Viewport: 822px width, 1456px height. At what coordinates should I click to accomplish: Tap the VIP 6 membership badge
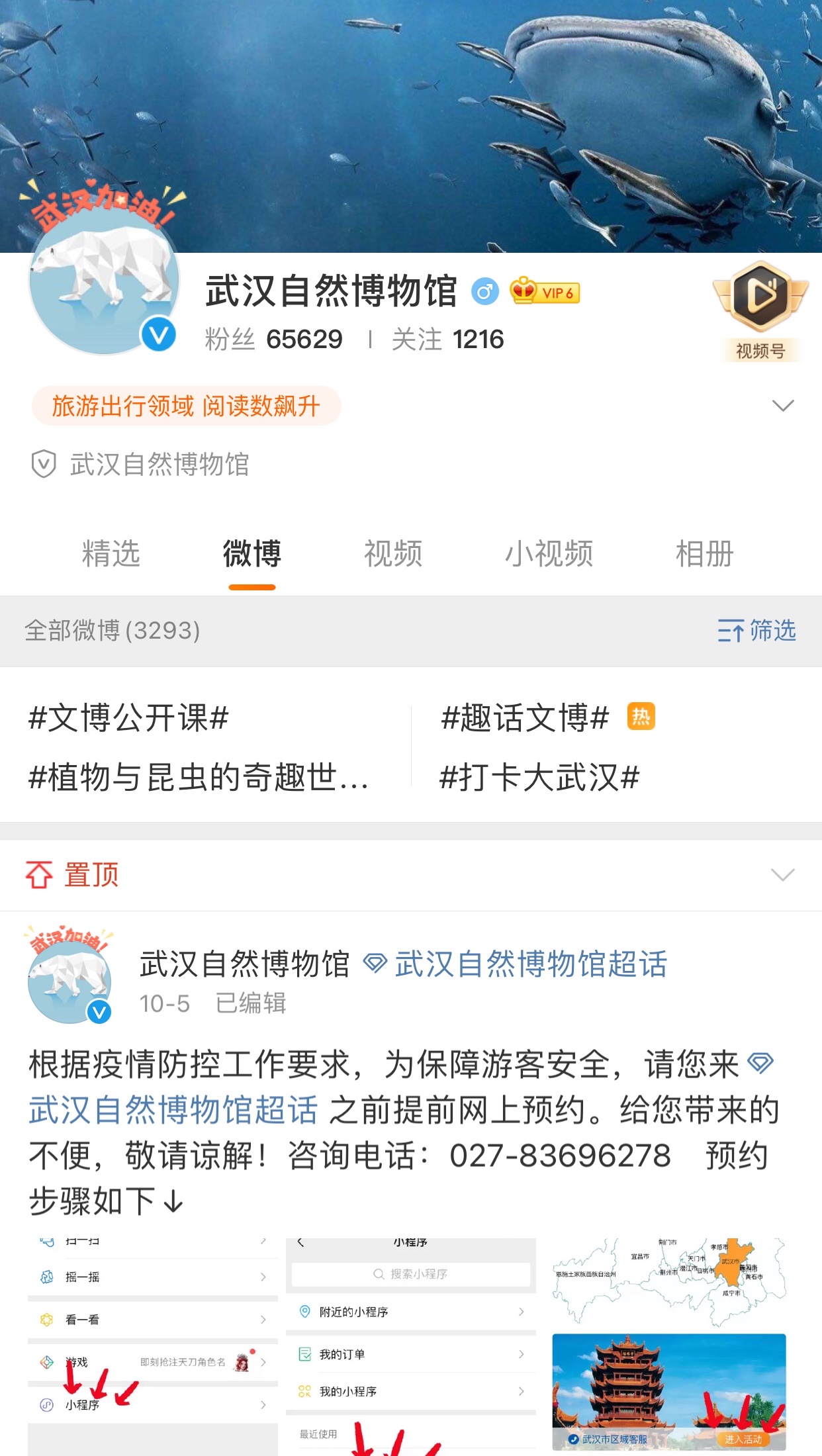pyautogui.click(x=545, y=292)
